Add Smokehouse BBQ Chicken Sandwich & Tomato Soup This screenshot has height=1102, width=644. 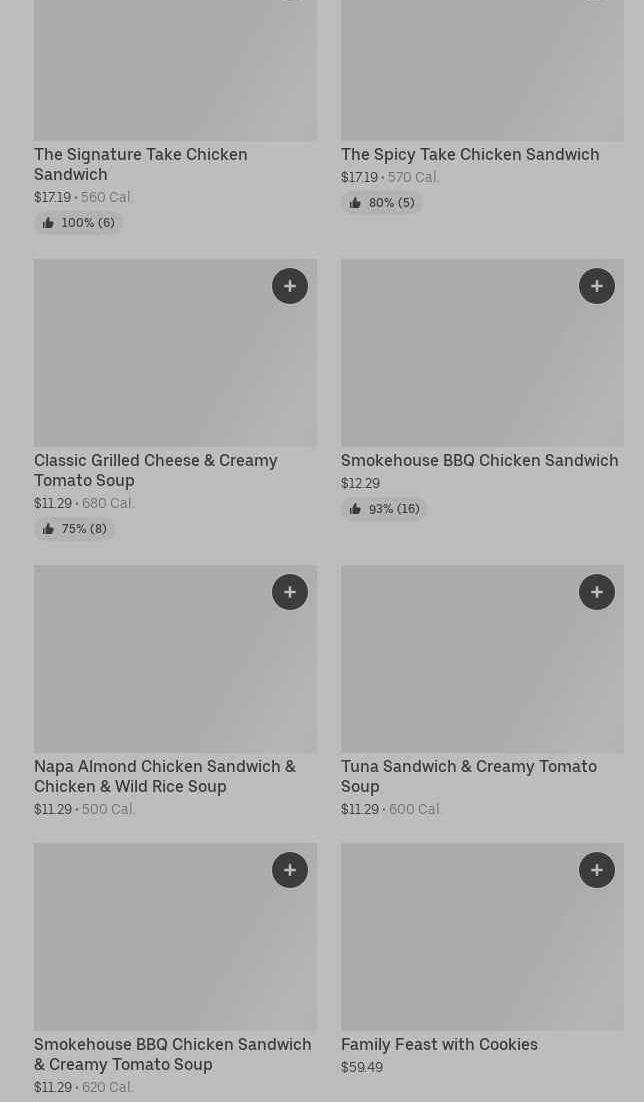(290, 870)
